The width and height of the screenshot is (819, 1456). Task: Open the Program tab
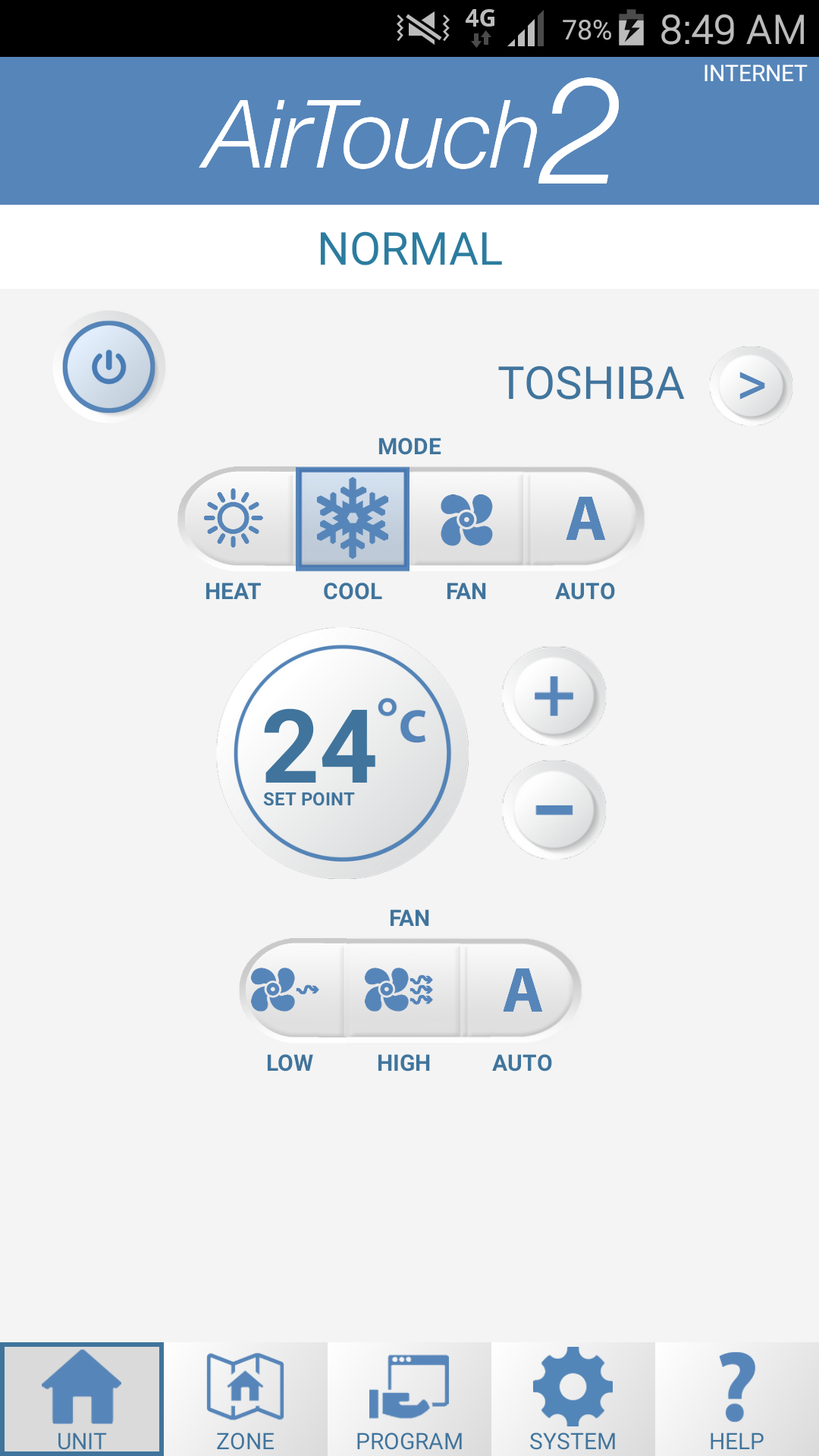409,1399
